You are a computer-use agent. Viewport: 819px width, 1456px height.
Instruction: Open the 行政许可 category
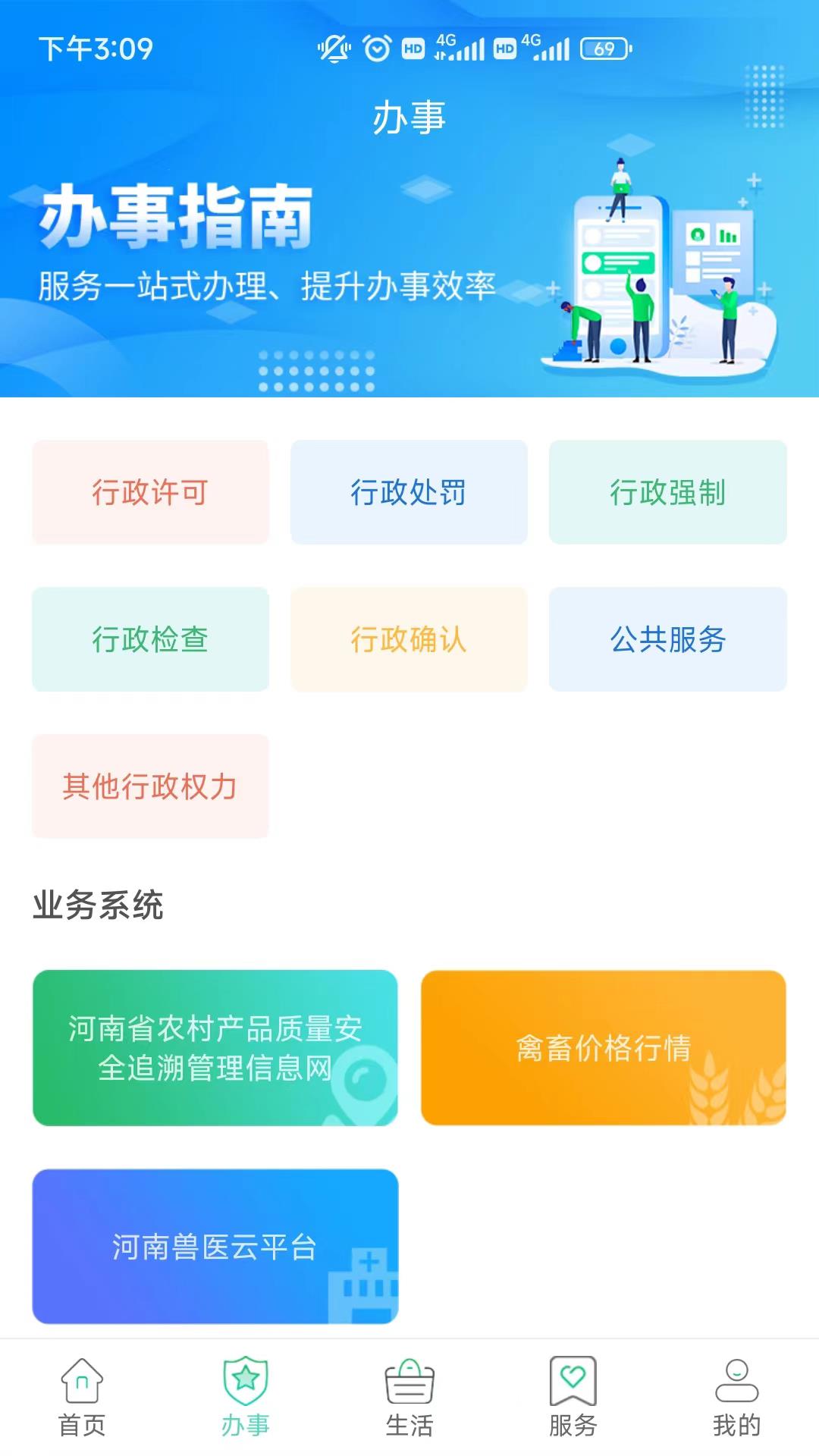click(150, 492)
